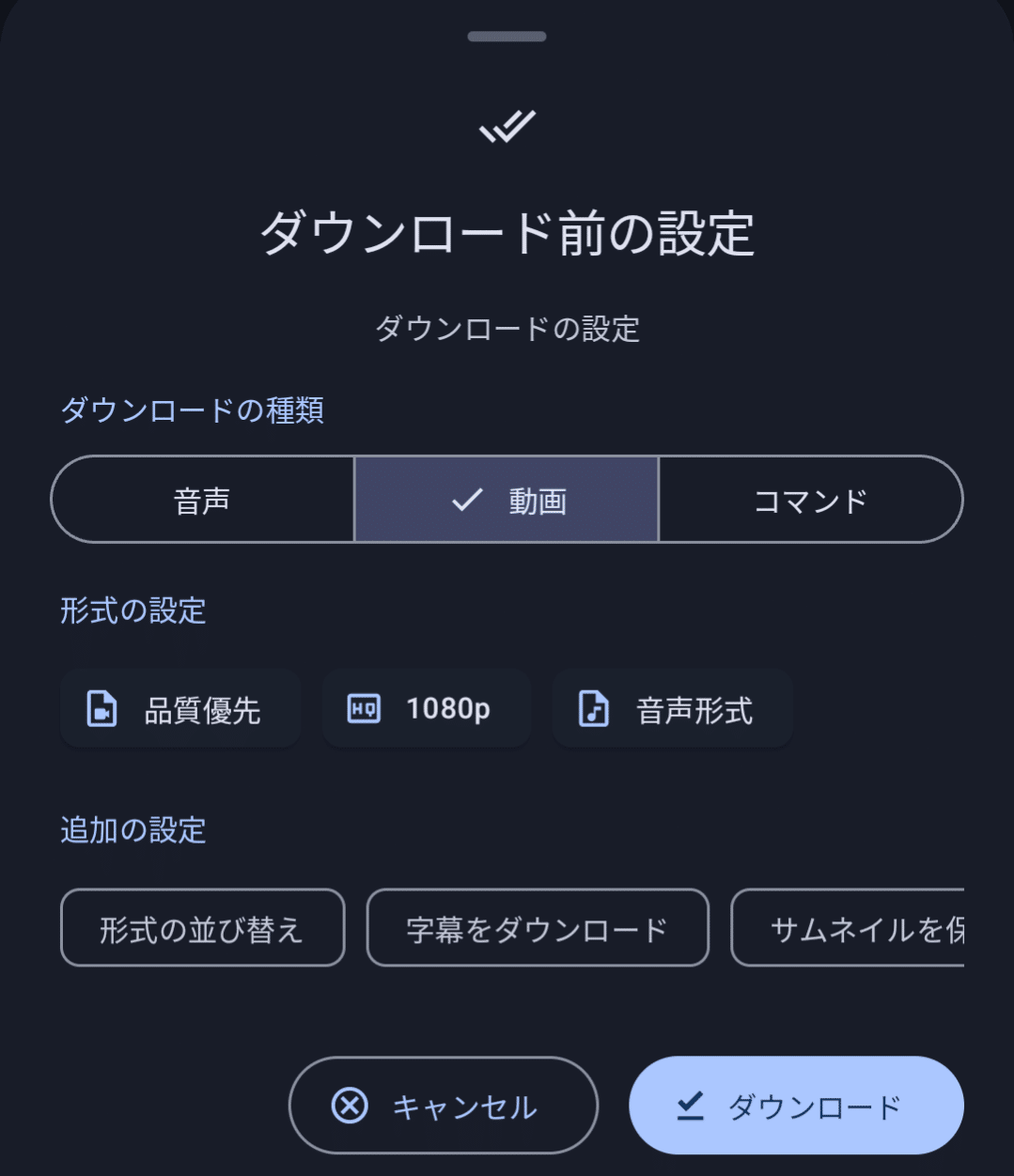Screen dimensions: 1014x1176
Task: Click the X icon in the キャンセル button
Action: click(x=349, y=1106)
